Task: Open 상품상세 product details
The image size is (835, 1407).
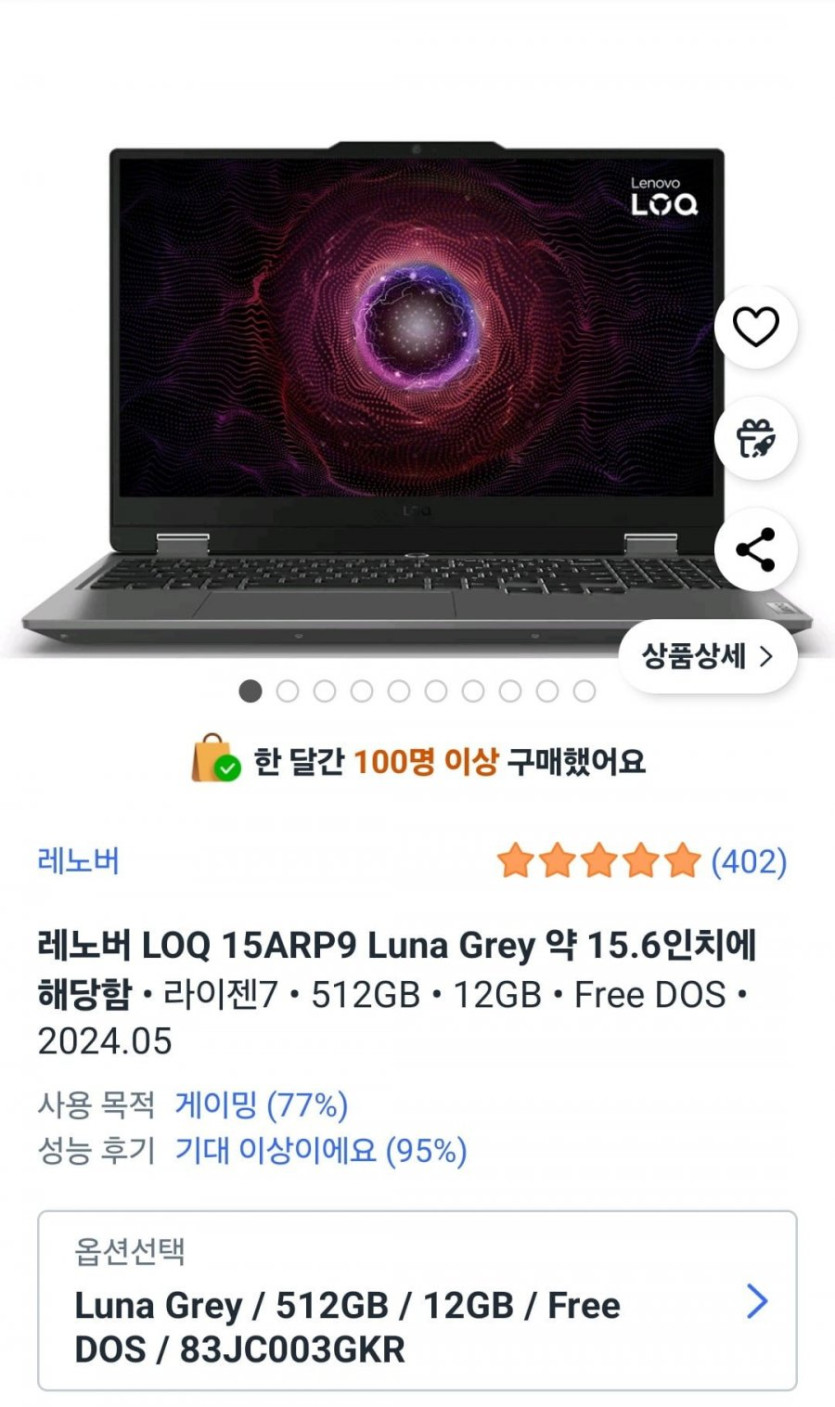Action: 708,657
